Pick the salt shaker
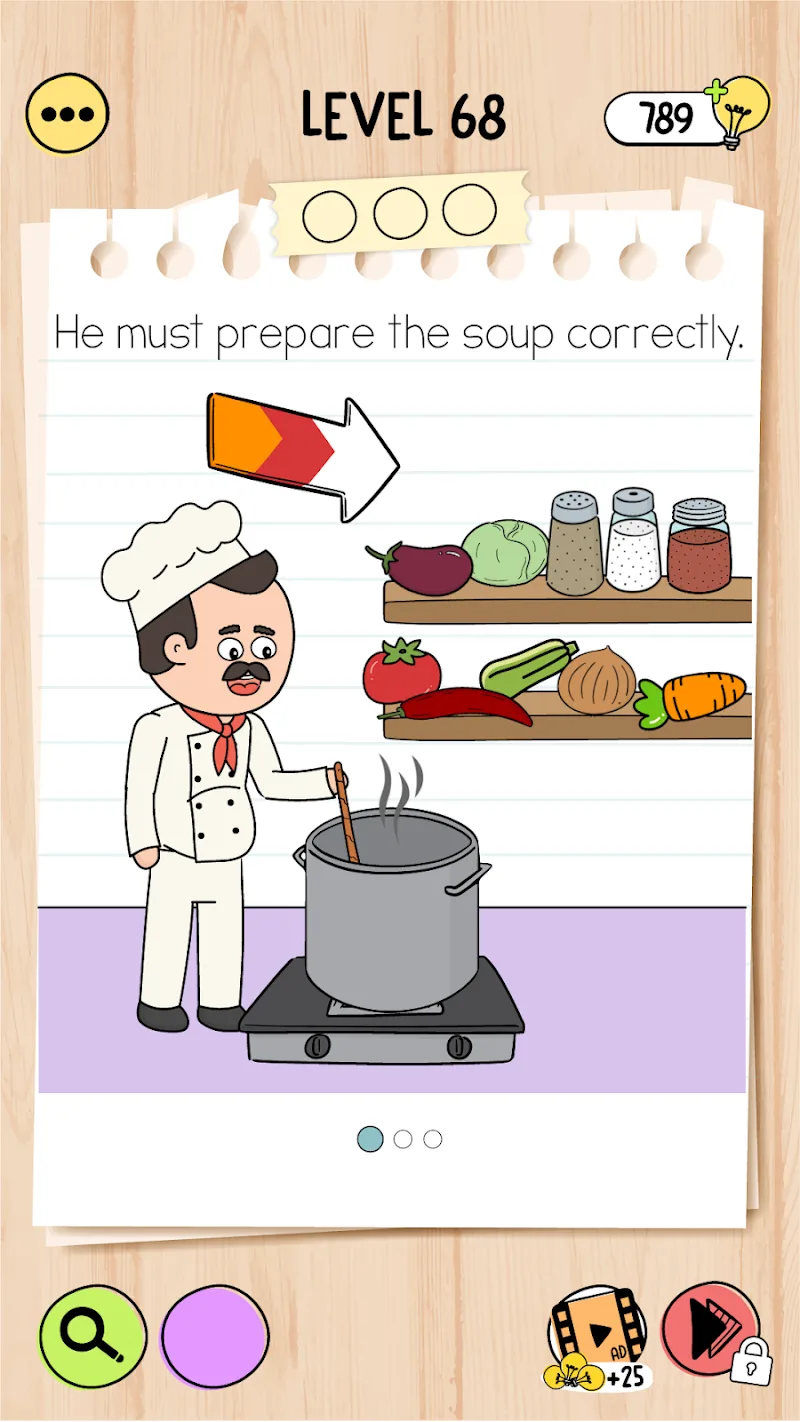Screen dimensions: 800x1422 pos(634,541)
